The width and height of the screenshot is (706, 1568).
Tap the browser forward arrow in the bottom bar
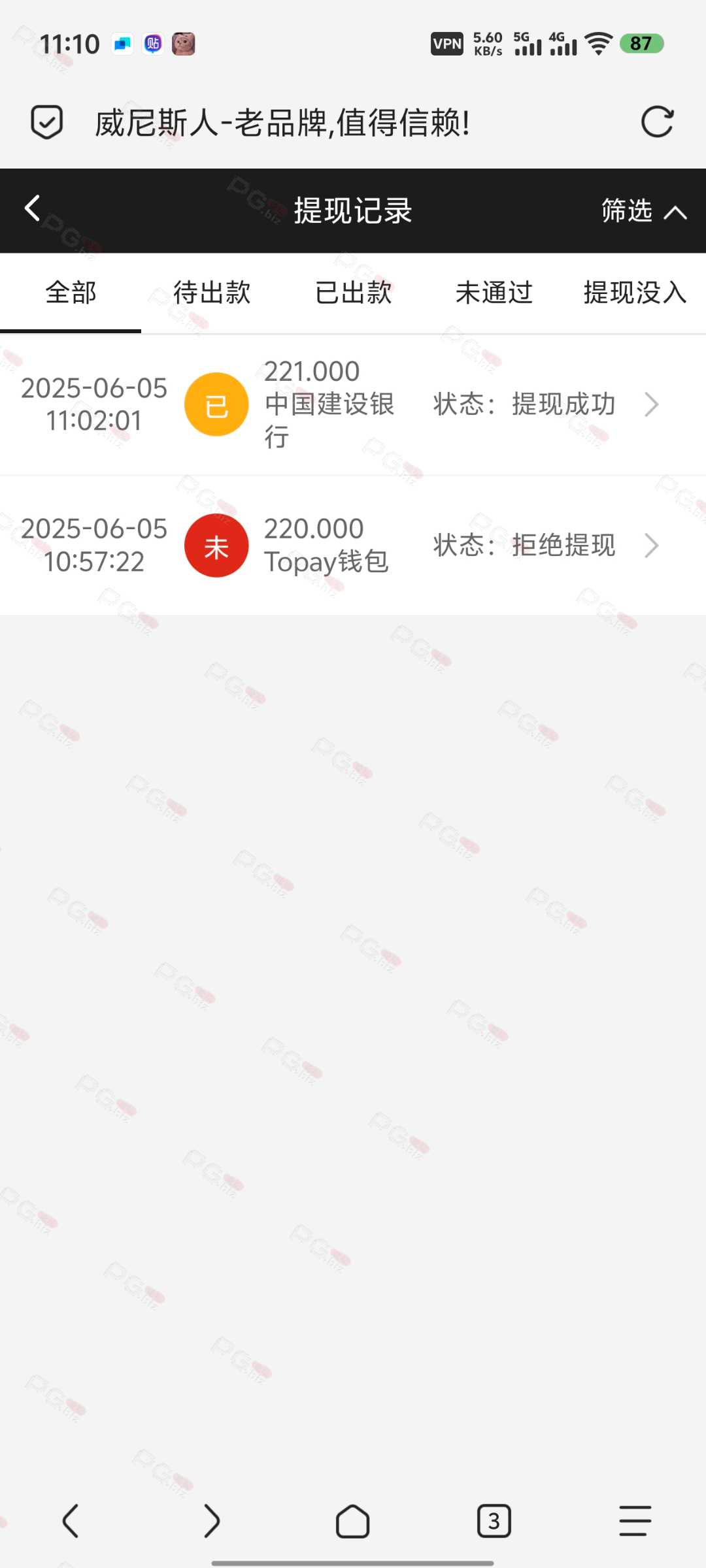tap(212, 1521)
